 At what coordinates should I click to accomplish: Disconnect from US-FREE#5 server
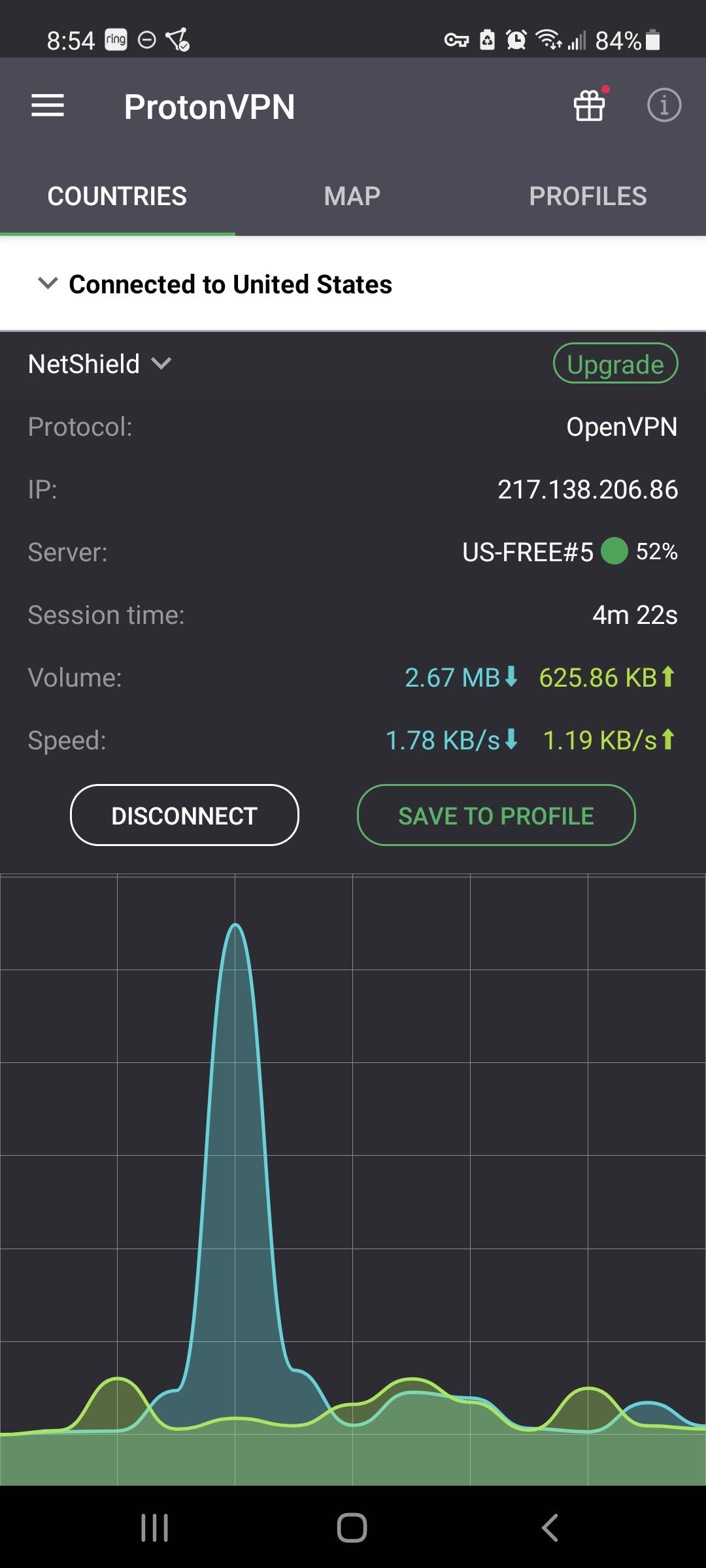[x=184, y=815]
